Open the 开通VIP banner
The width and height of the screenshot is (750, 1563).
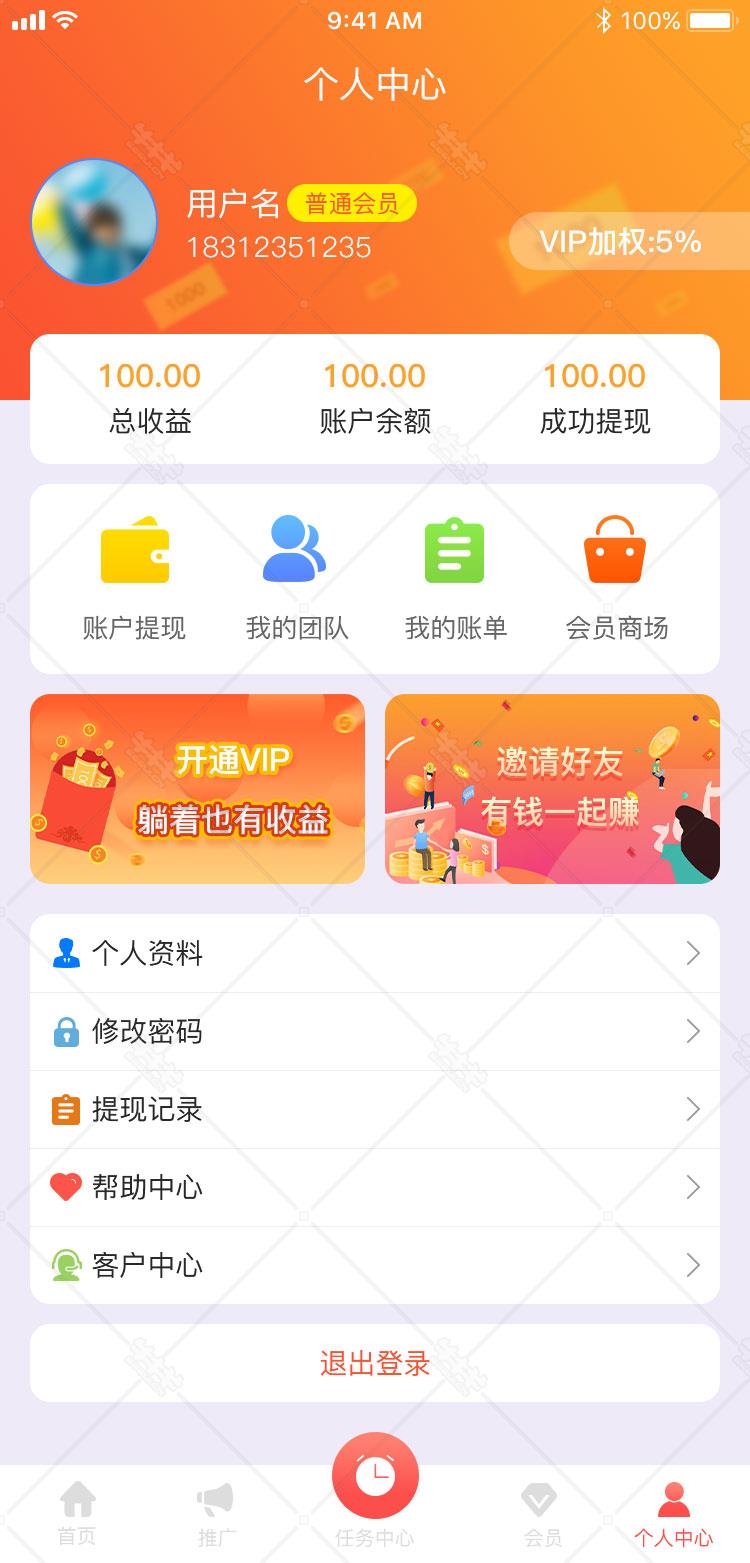click(197, 789)
